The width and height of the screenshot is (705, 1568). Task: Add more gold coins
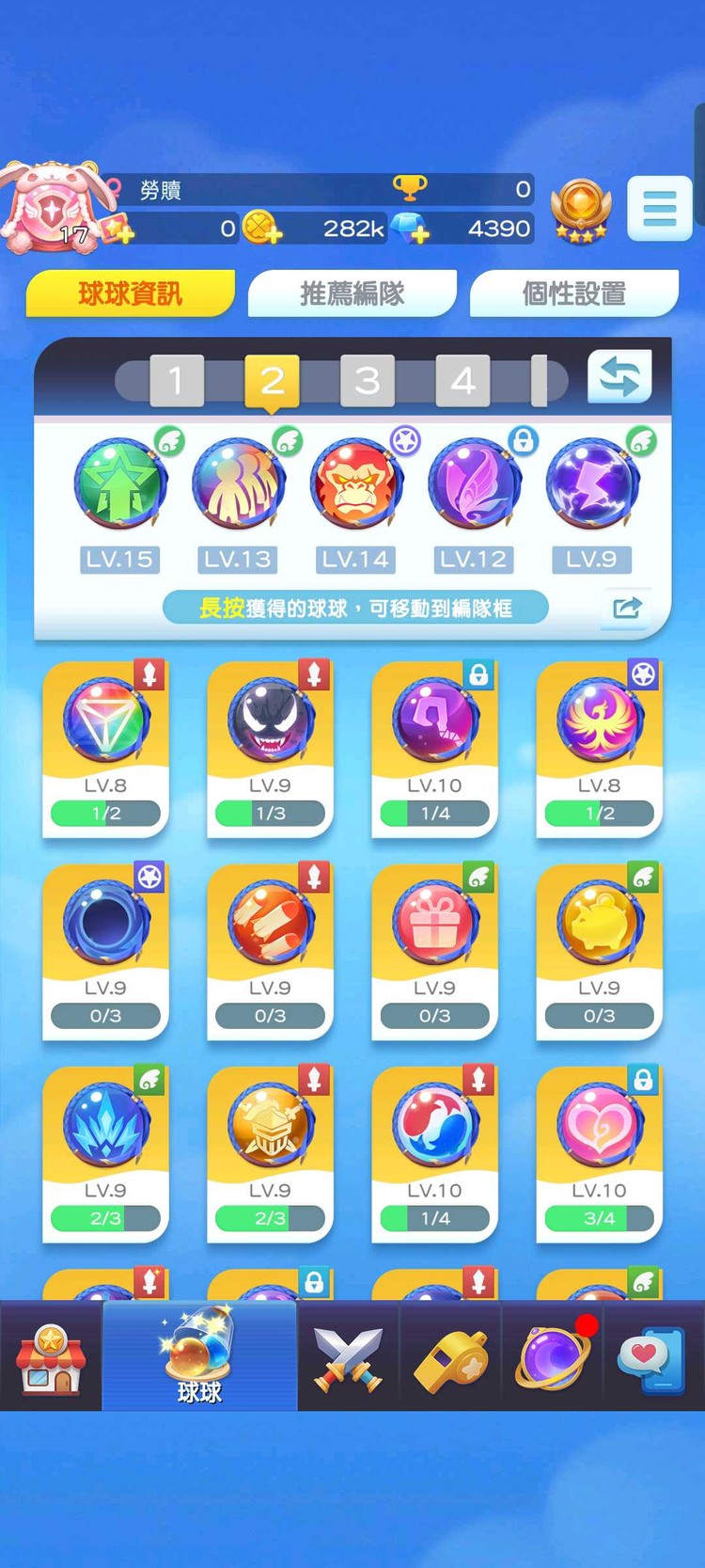click(263, 228)
